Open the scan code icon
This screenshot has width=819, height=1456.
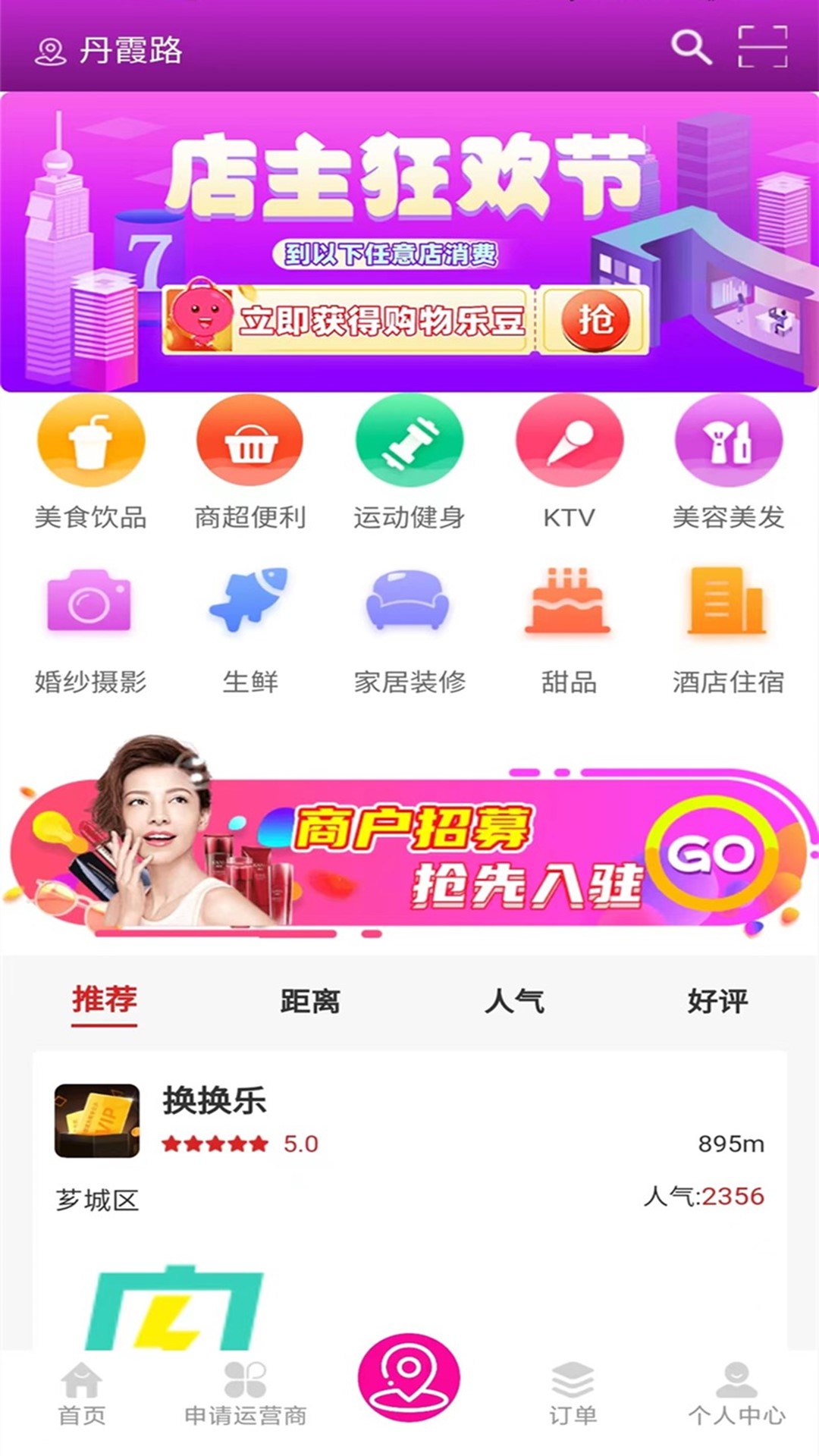762,47
